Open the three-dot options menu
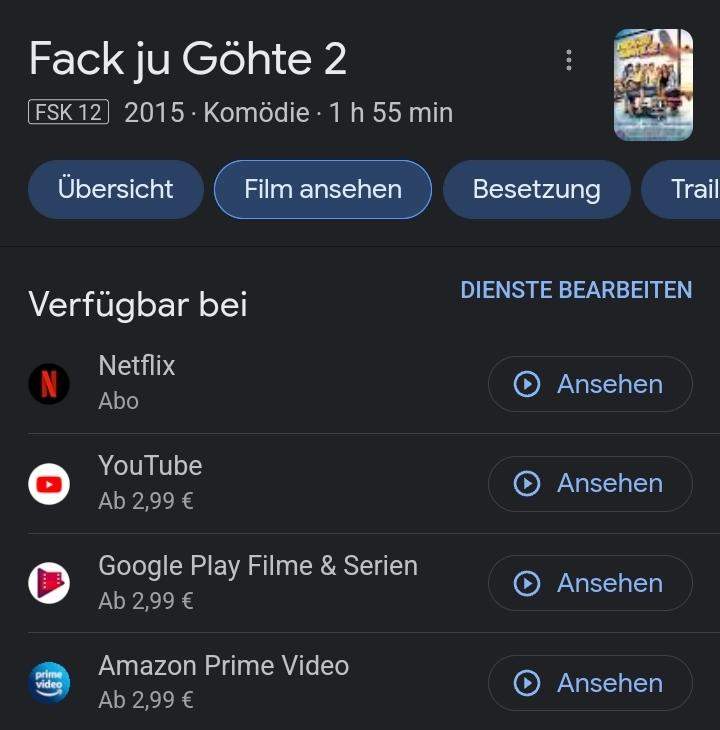 (x=569, y=60)
